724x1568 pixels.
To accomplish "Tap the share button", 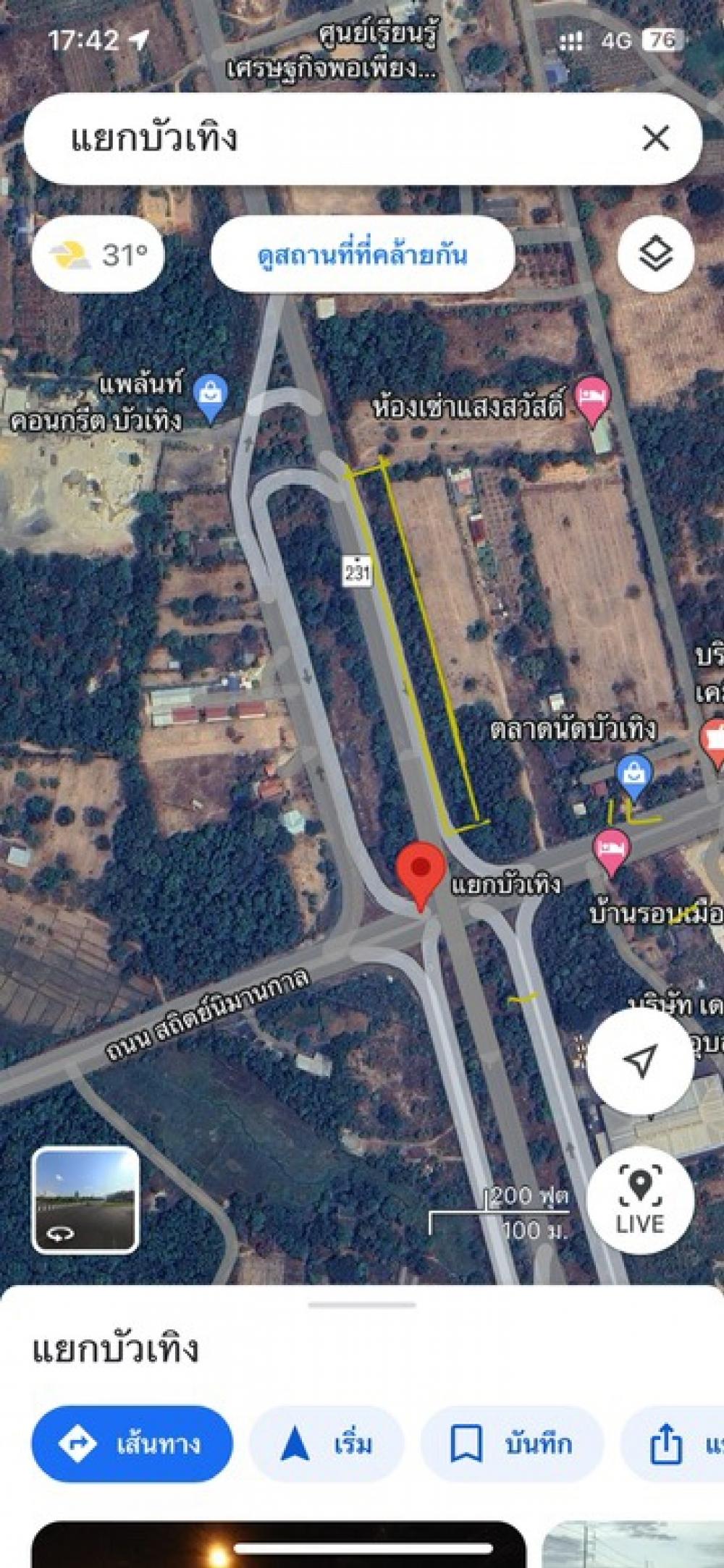I will coord(673,1444).
